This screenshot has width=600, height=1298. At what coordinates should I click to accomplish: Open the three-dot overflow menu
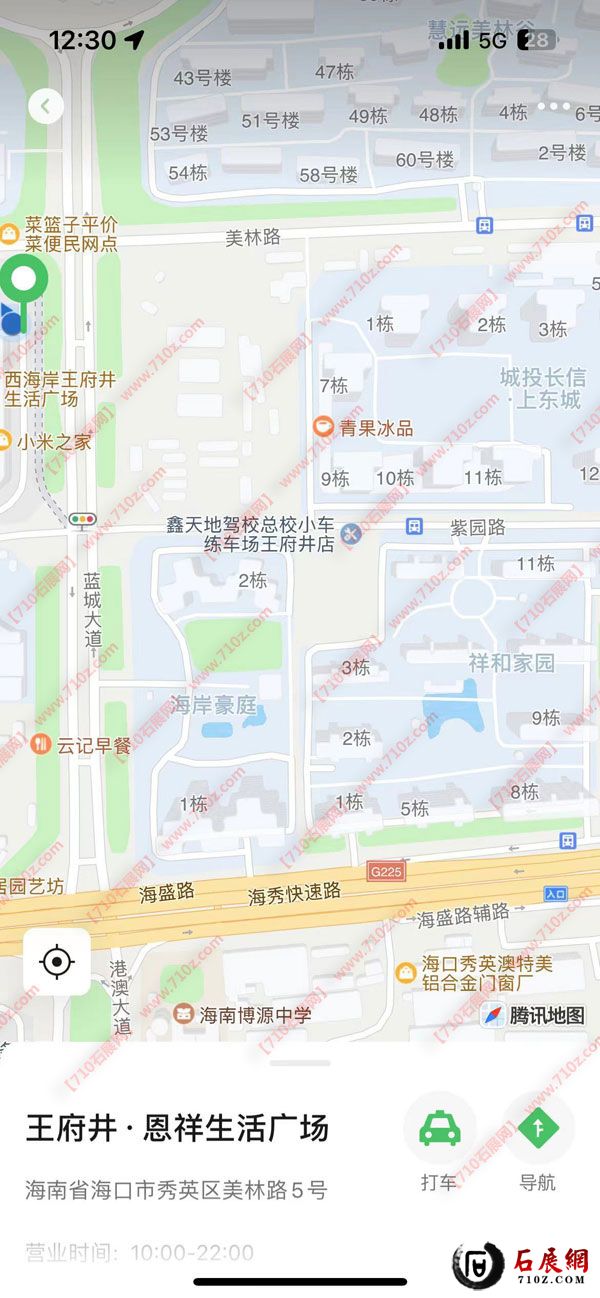(x=554, y=106)
